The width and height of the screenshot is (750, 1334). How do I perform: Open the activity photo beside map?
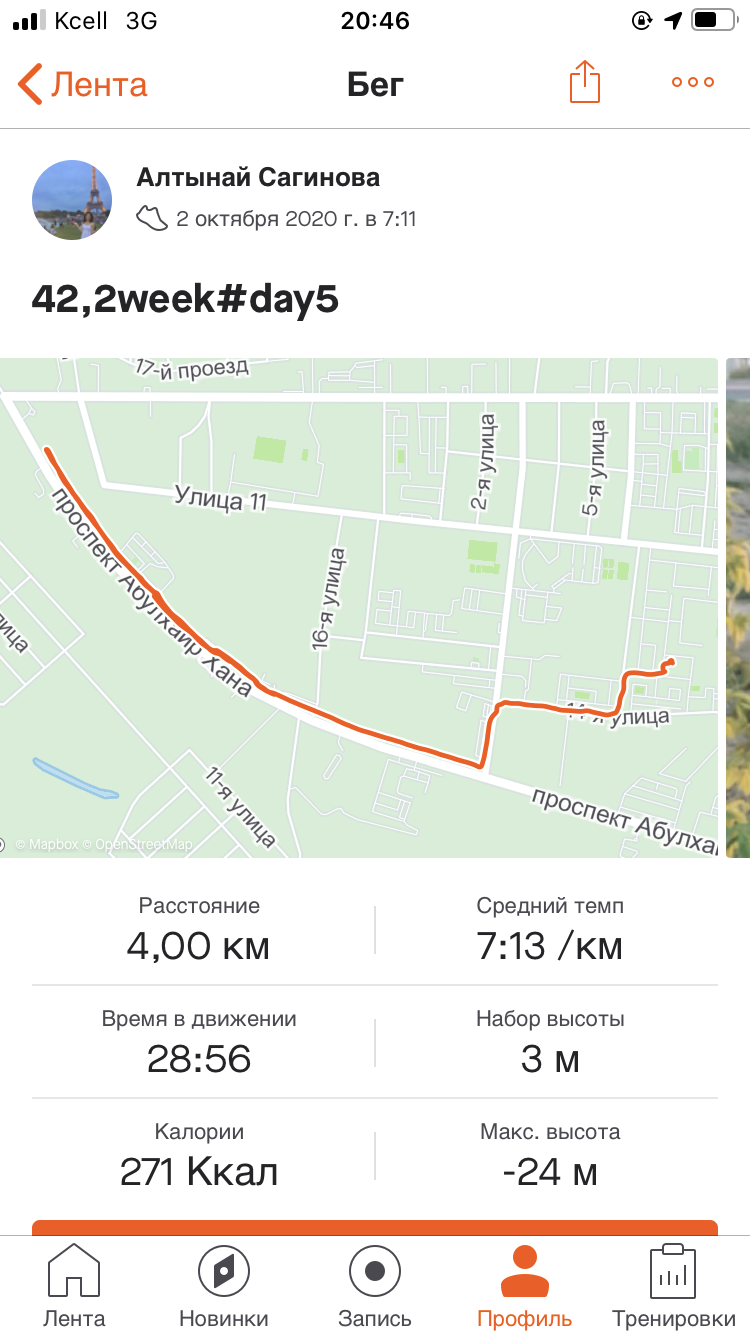tap(738, 607)
